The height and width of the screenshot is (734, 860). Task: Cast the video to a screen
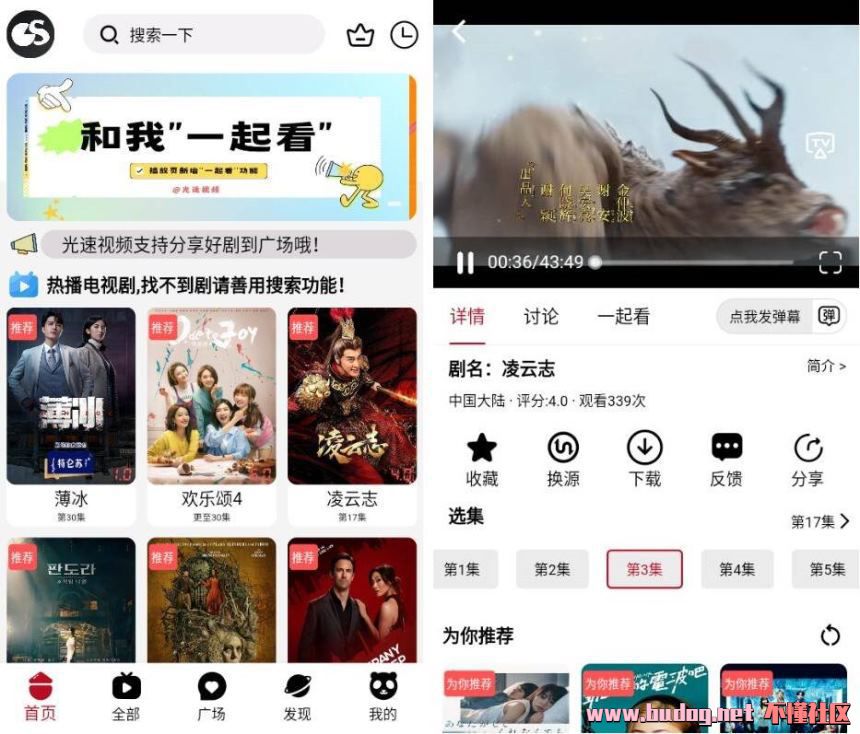point(820,146)
